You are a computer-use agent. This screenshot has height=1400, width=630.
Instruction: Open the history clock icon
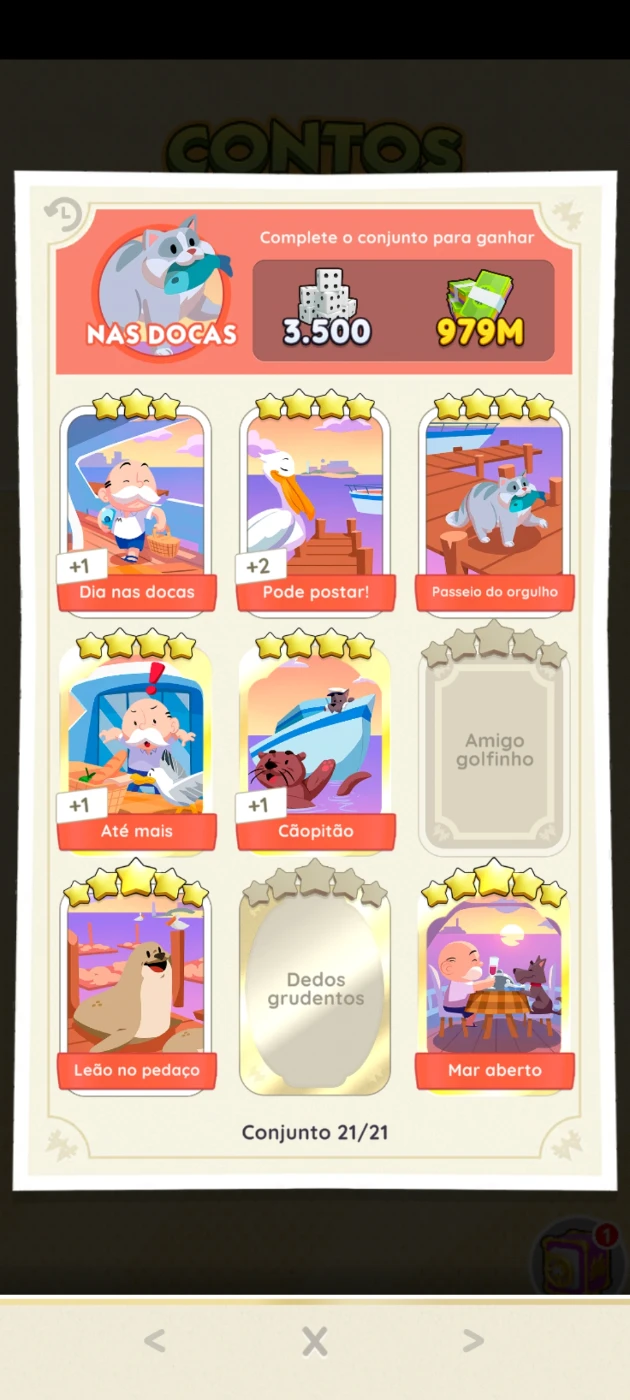tap(63, 215)
